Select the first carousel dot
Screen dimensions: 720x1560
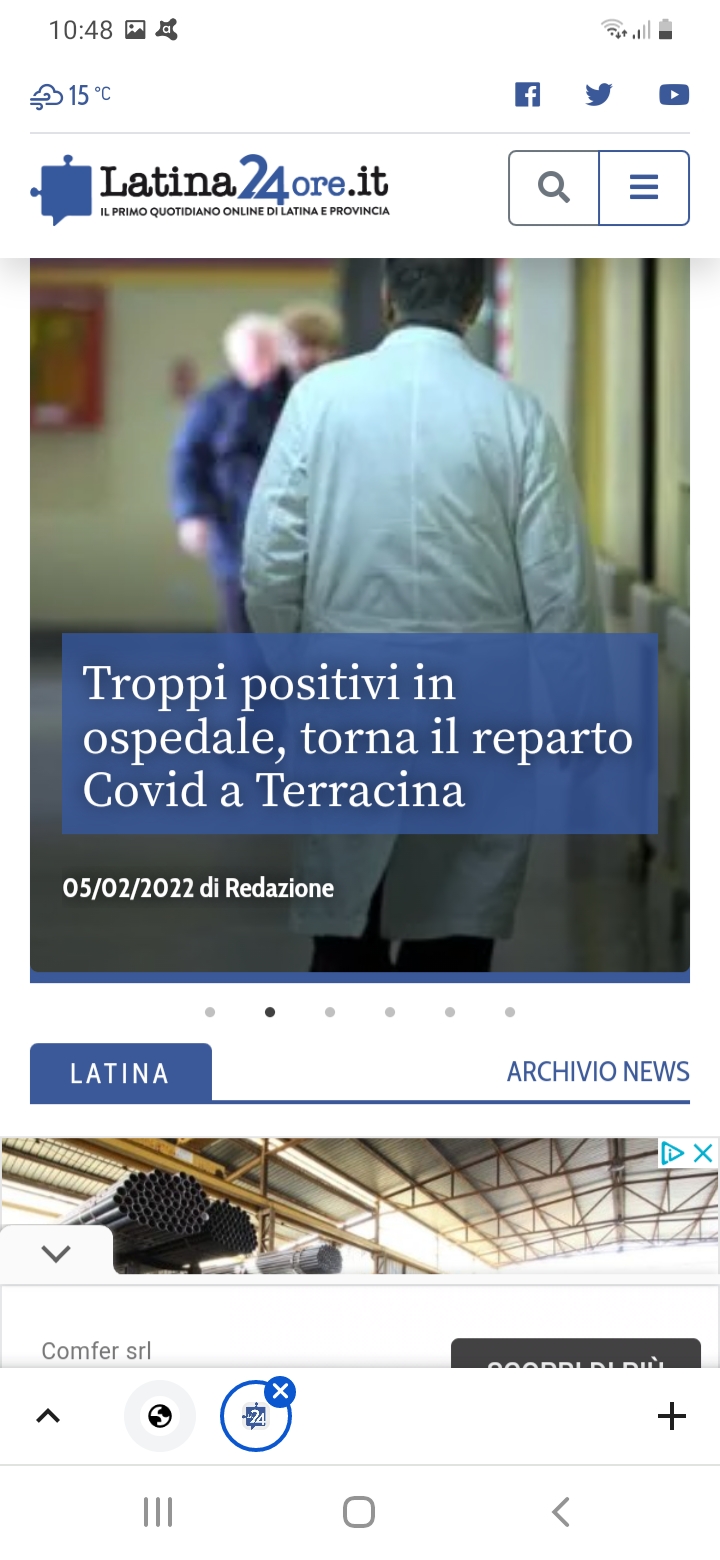(210, 1012)
